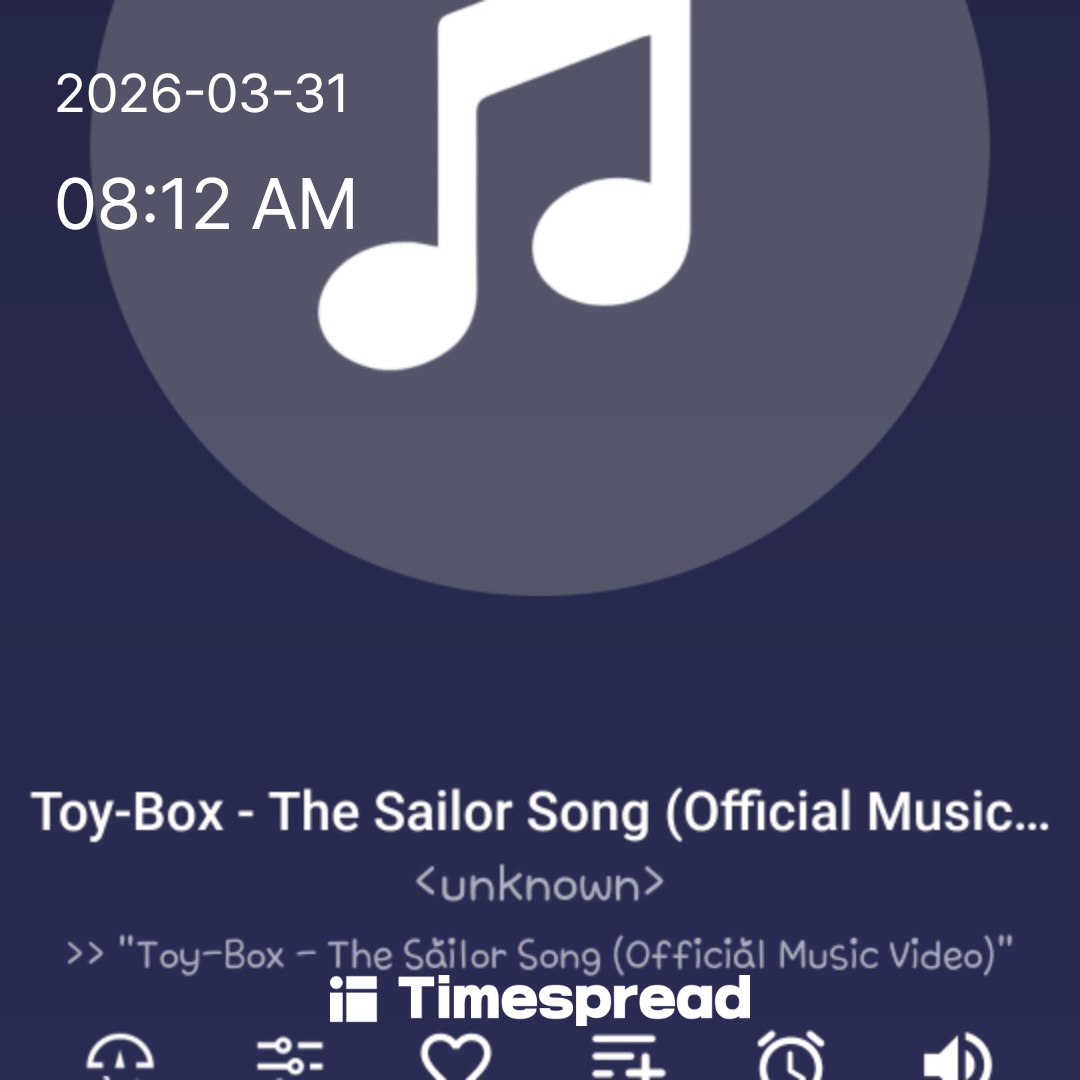Open the playback speed control
1080x1080 pixels.
tap(120, 1058)
